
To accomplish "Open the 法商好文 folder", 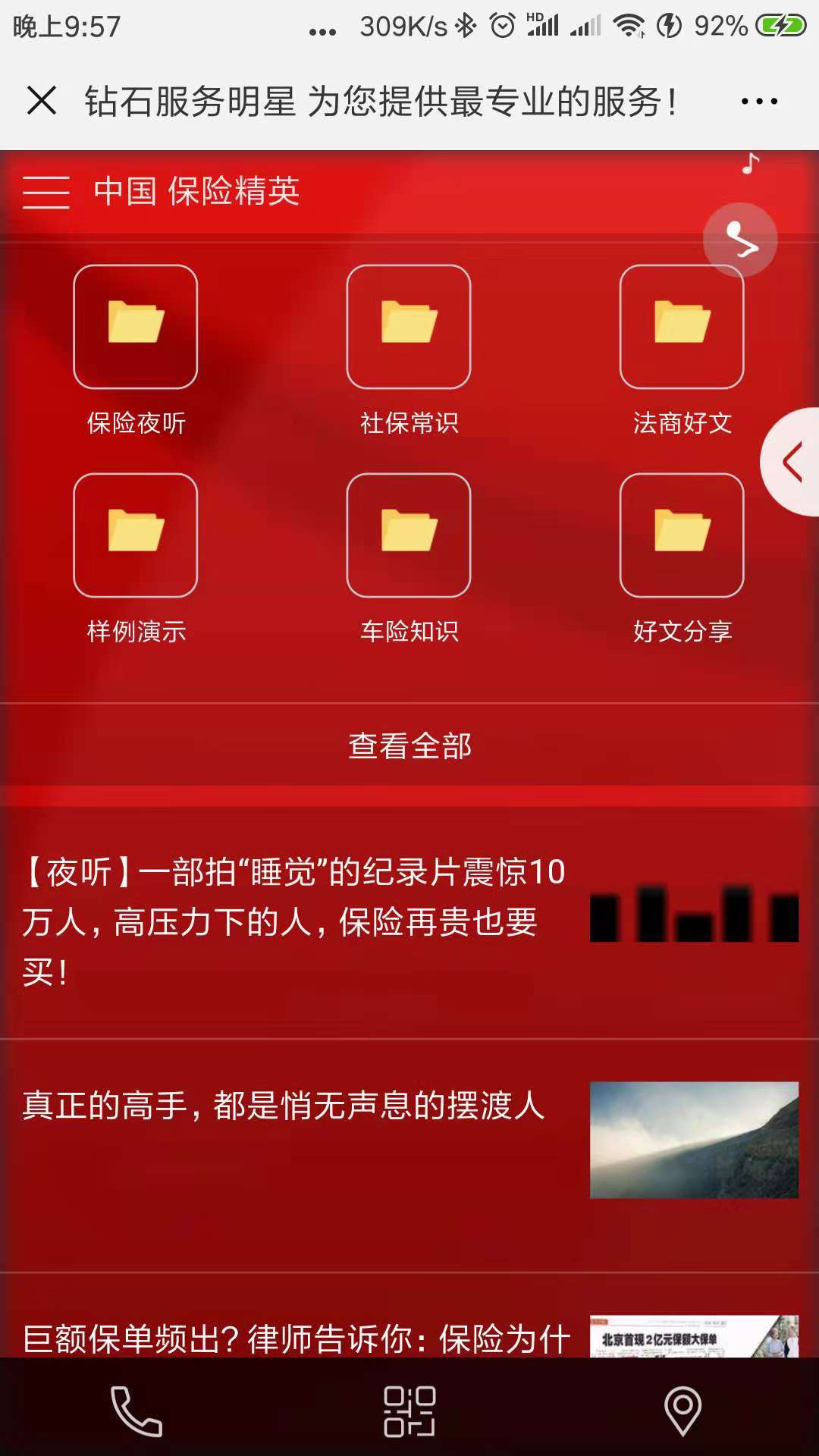I will click(682, 327).
